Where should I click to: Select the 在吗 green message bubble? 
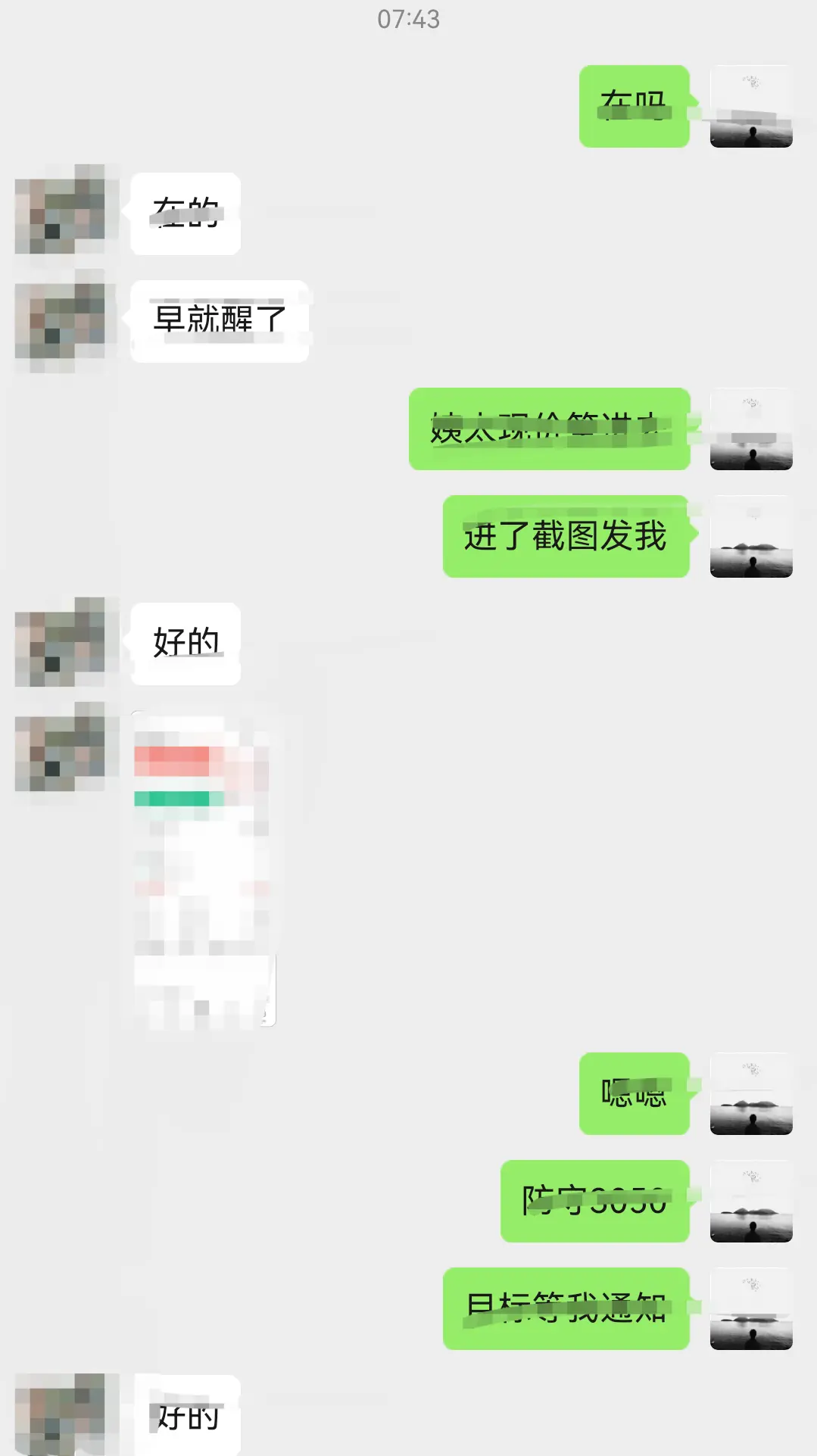(634, 106)
